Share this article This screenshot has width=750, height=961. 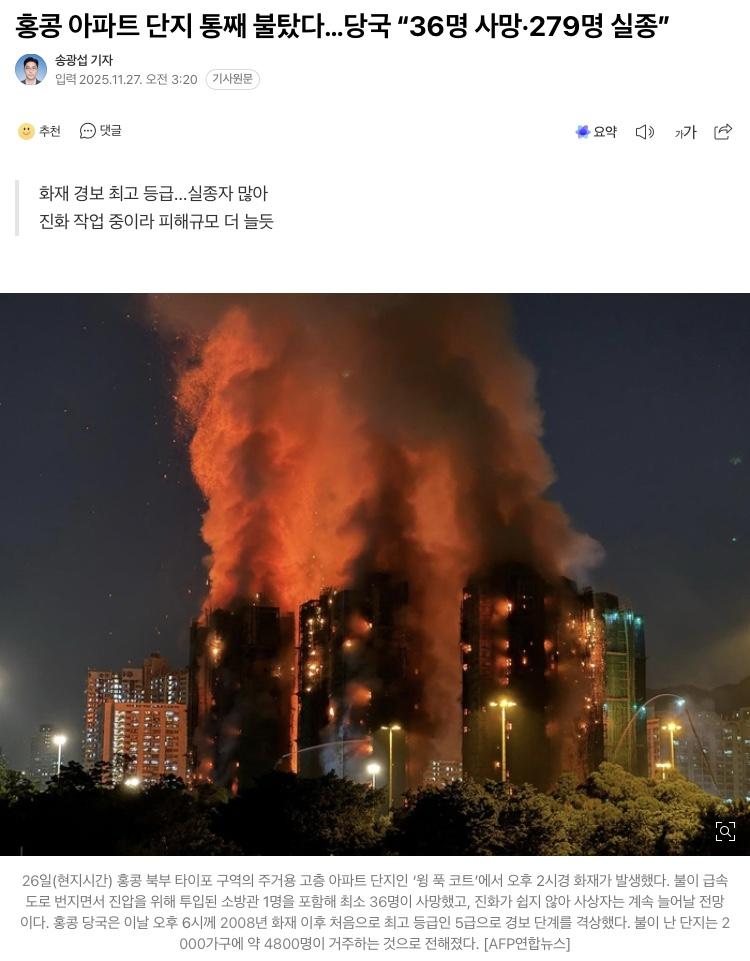pos(723,132)
